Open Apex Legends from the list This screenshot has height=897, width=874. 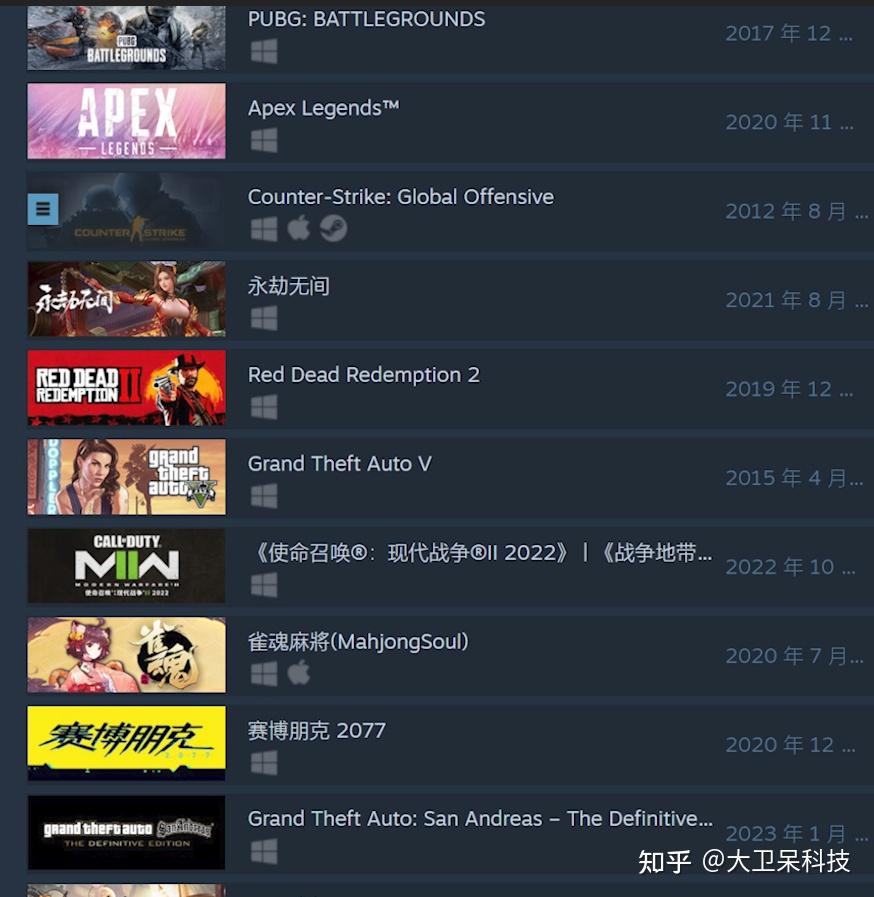323,108
